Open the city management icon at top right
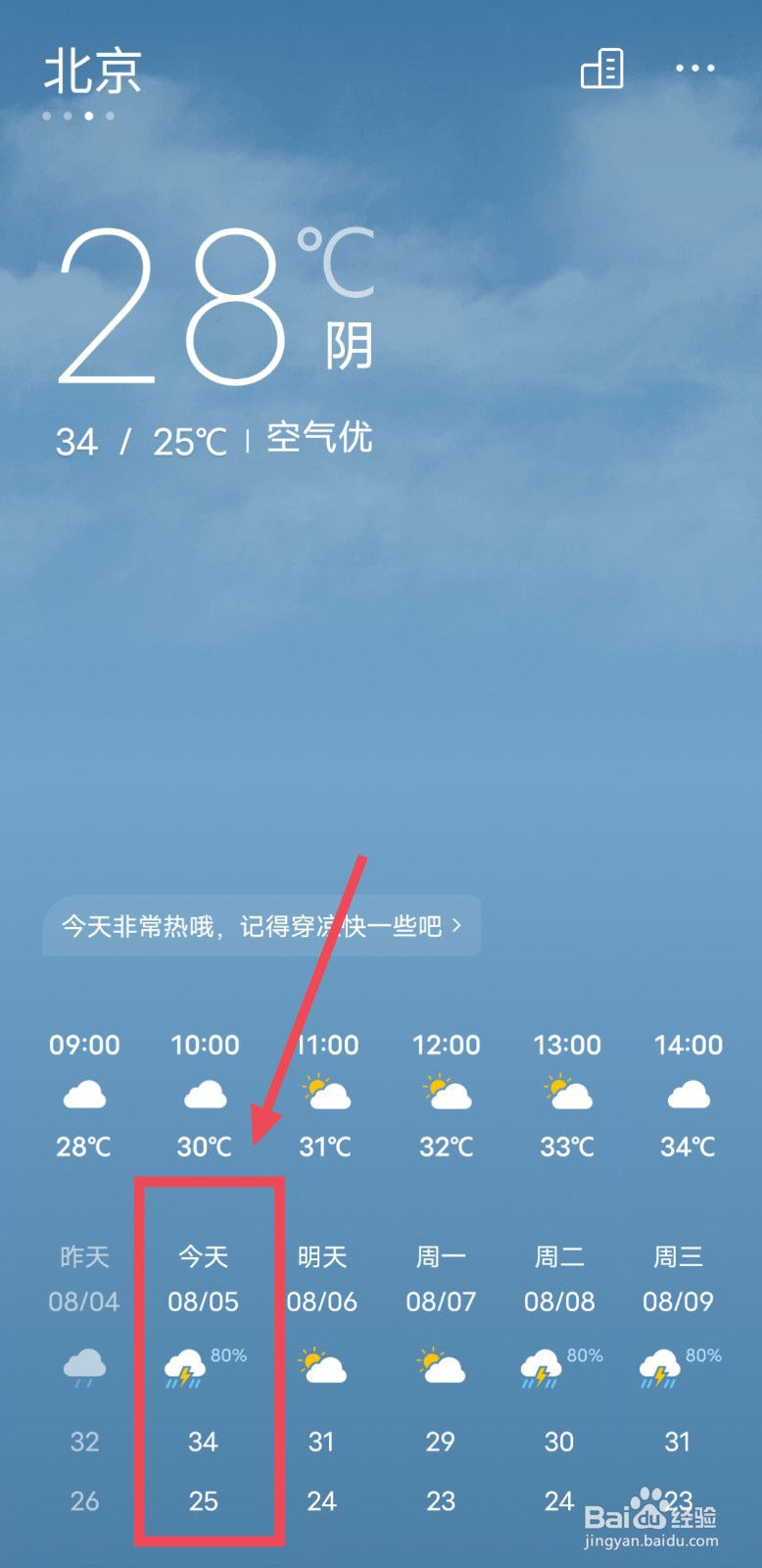 pos(602,69)
